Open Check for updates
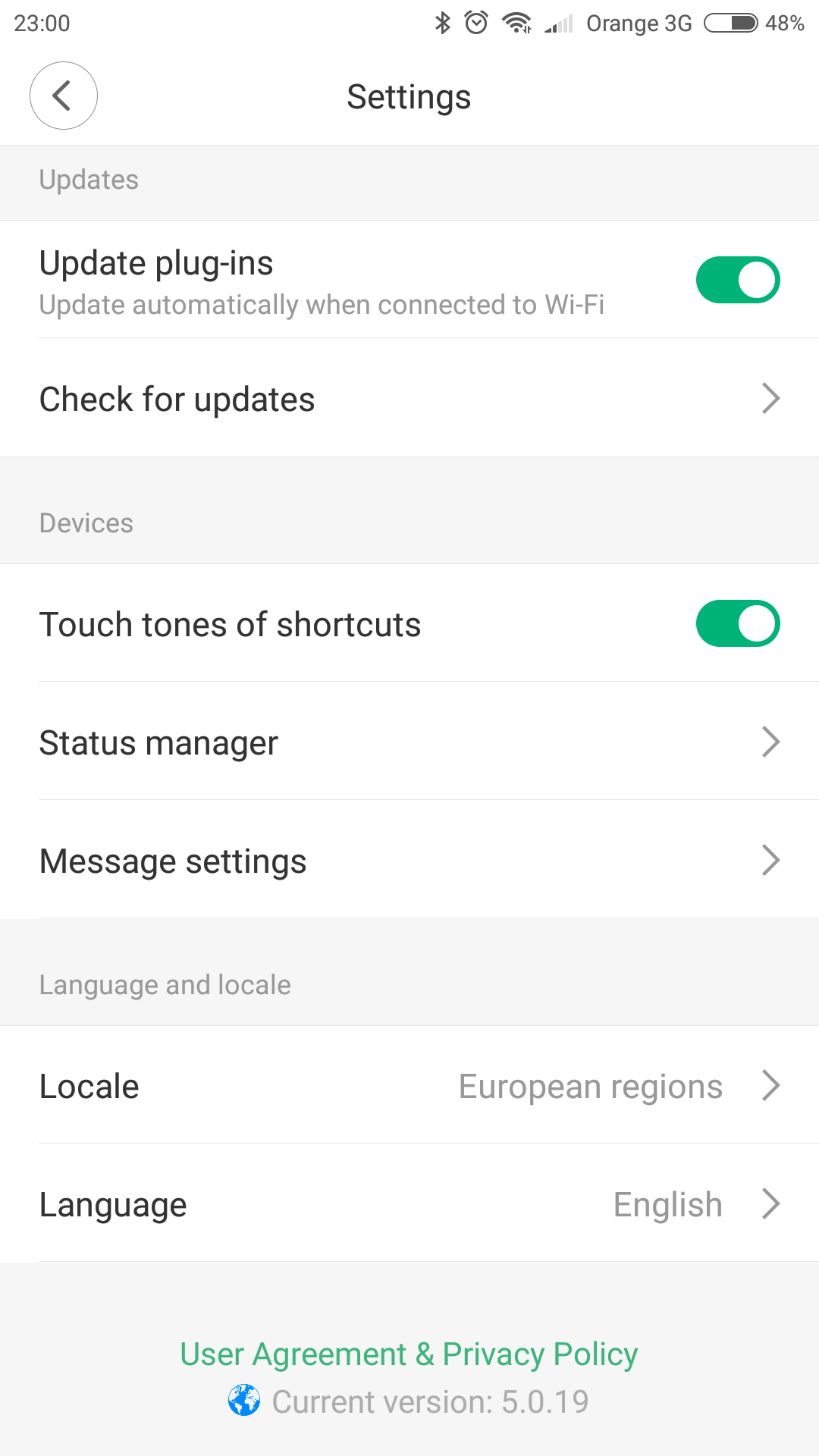This screenshot has height=1456, width=819. pyautogui.click(x=409, y=399)
